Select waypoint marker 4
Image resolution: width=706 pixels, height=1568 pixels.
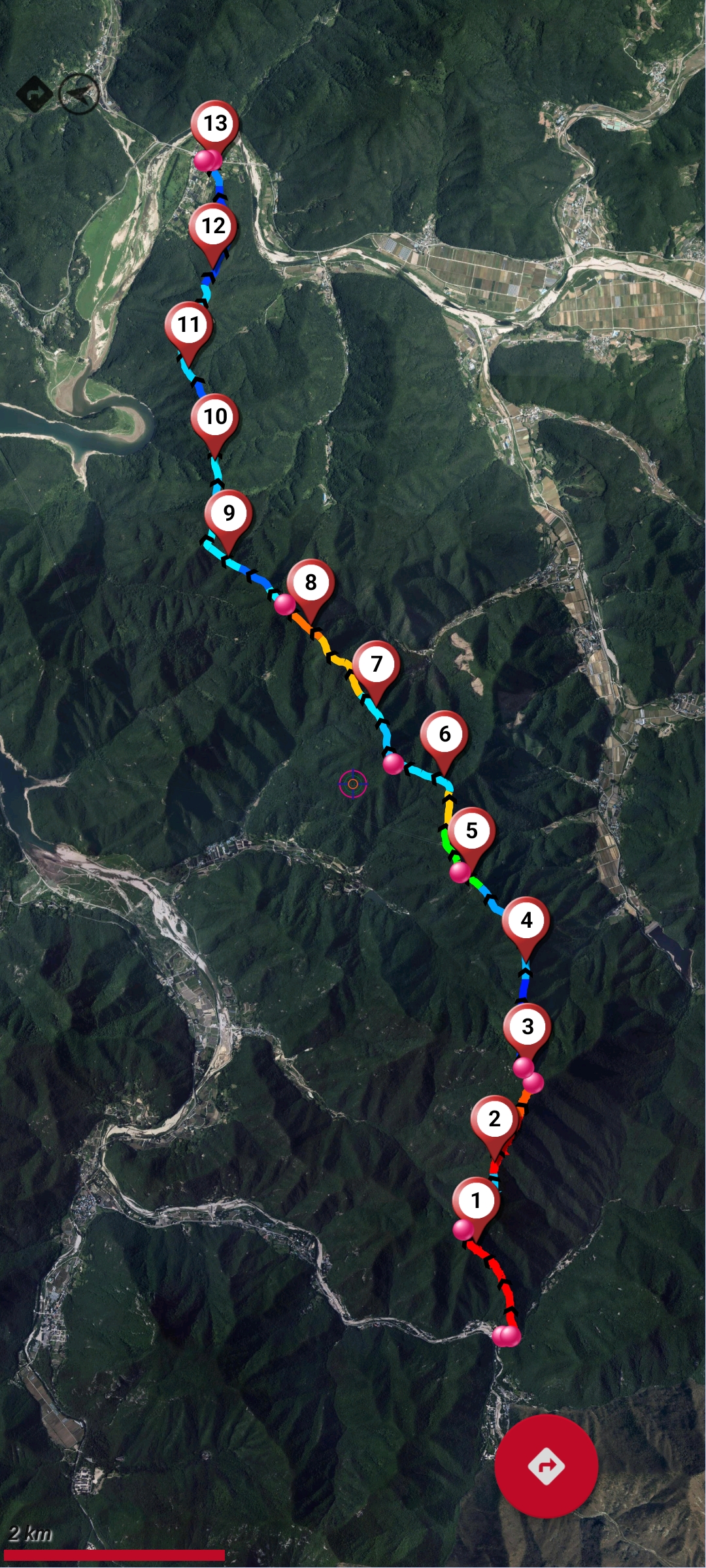(526, 920)
